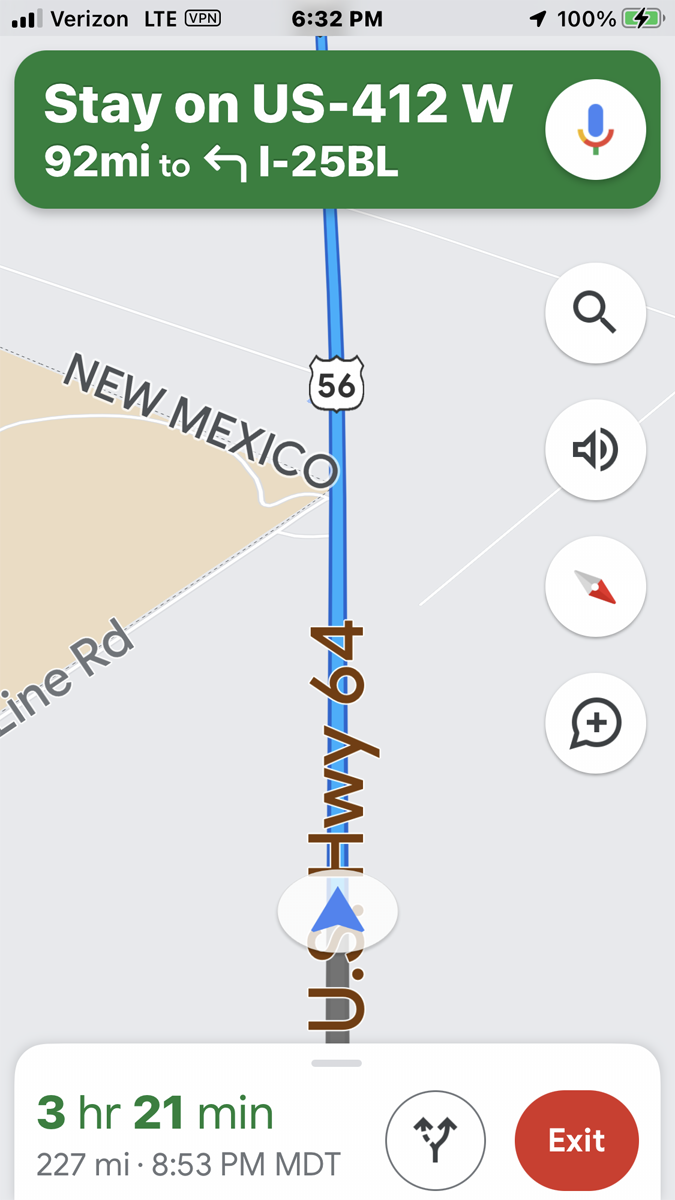This screenshot has width=675, height=1200.
Task: Show alternate routes button
Action: (436, 1140)
